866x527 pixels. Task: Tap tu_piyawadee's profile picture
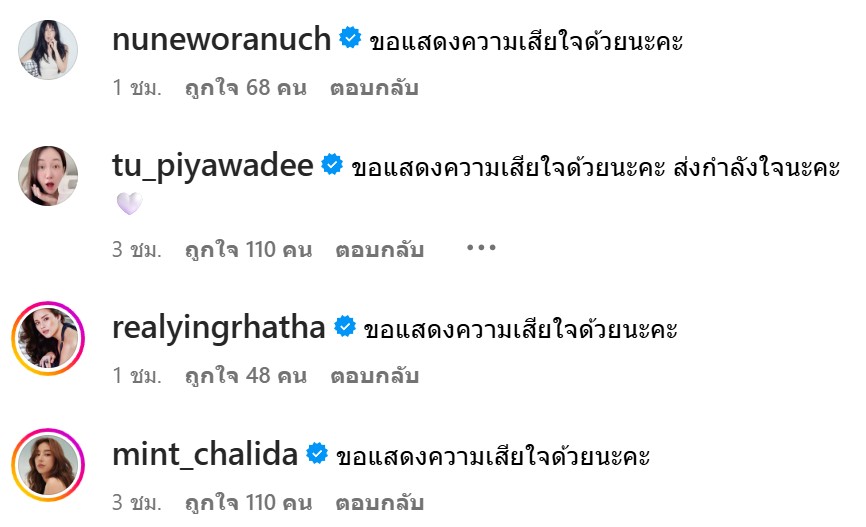pos(48,176)
